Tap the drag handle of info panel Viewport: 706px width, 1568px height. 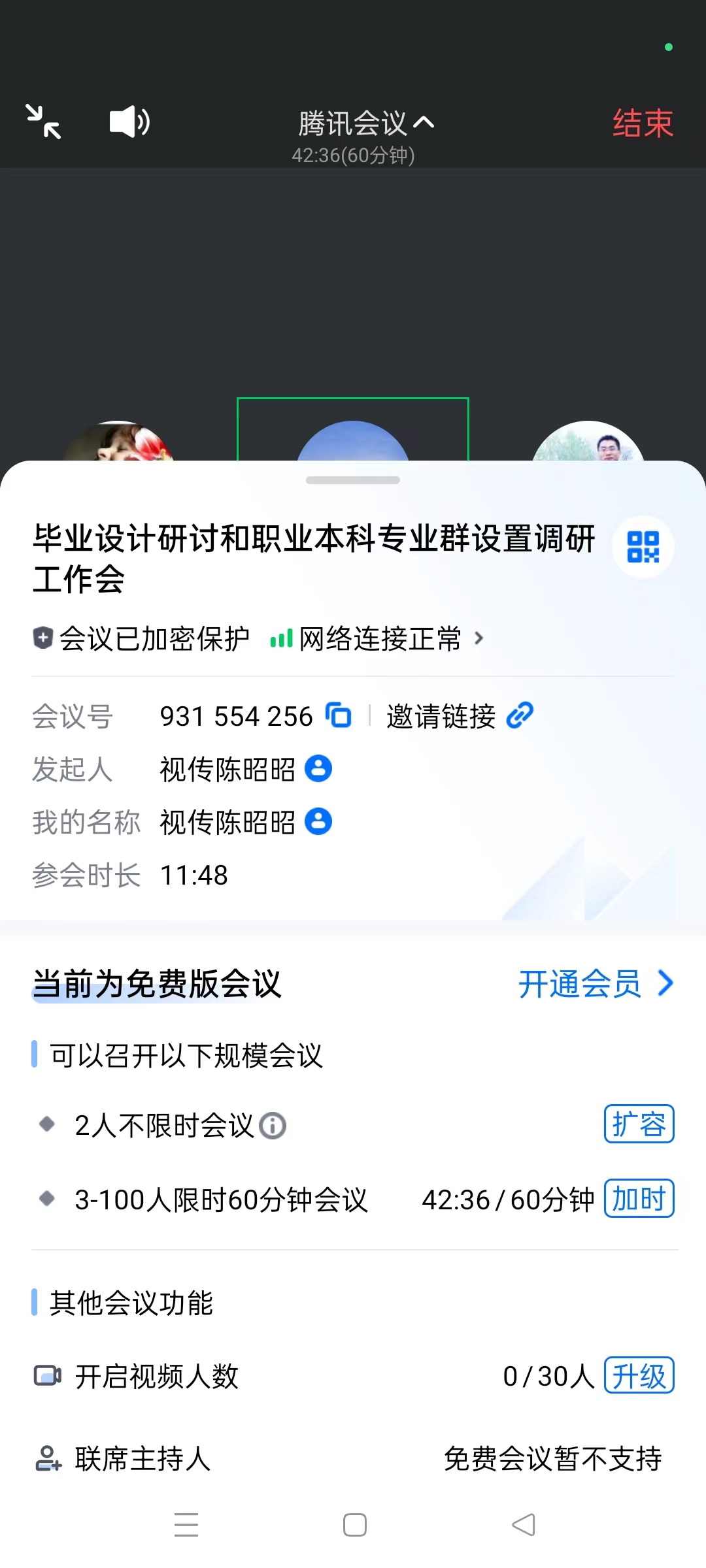(x=353, y=480)
